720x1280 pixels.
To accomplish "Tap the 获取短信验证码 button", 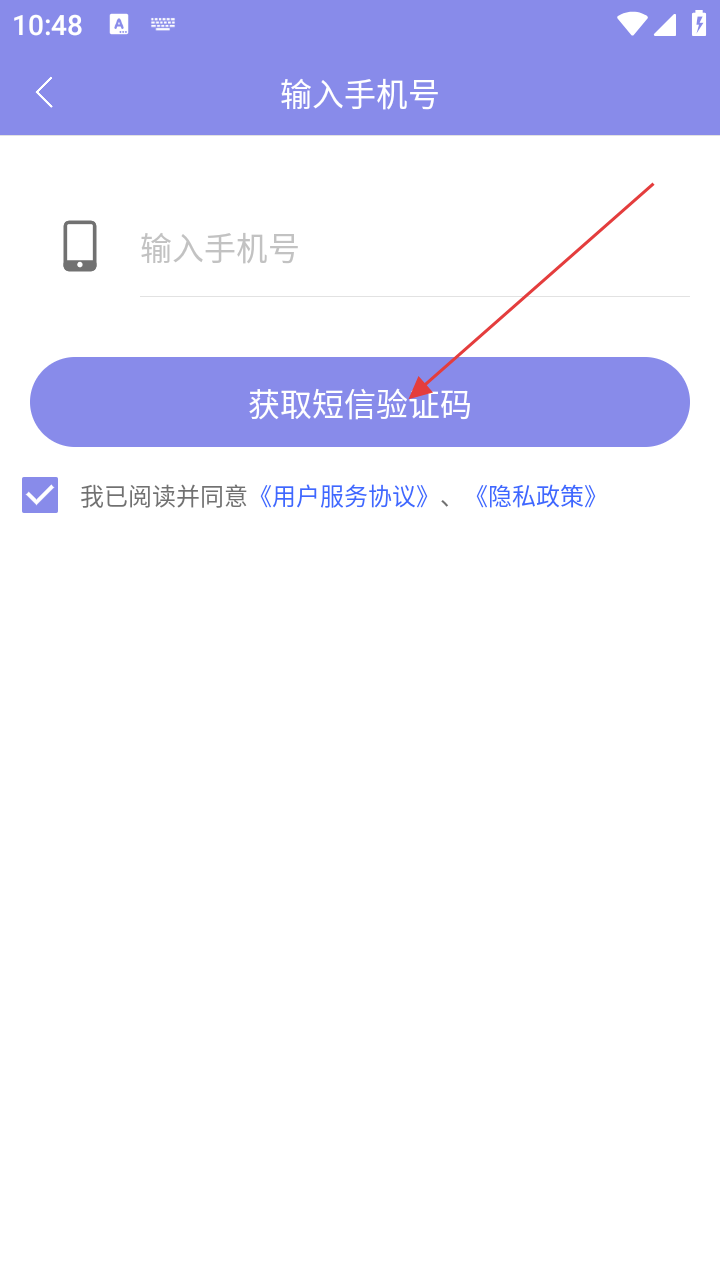I will pyautogui.click(x=360, y=402).
